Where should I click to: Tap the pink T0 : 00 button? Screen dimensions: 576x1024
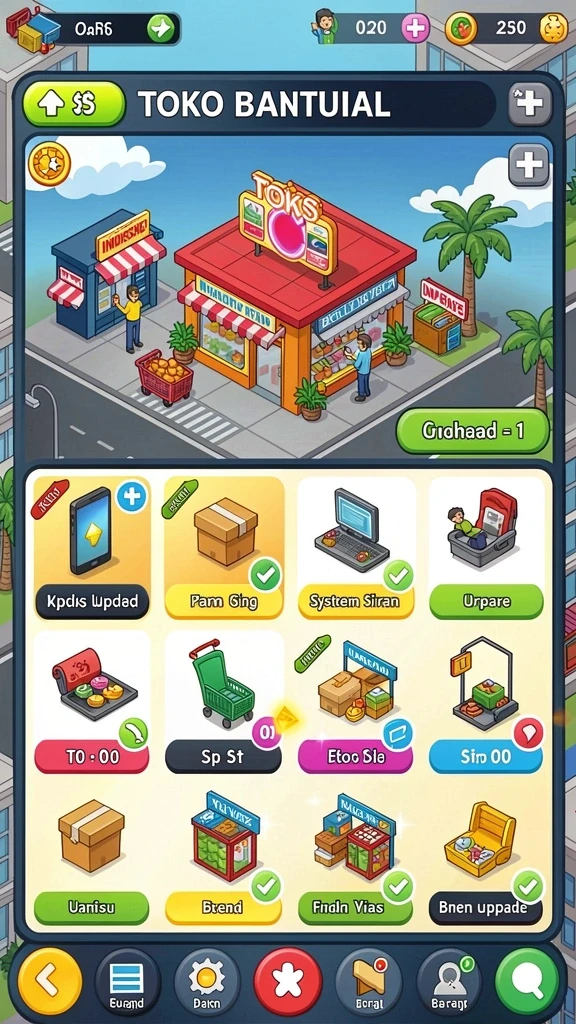pos(91,756)
